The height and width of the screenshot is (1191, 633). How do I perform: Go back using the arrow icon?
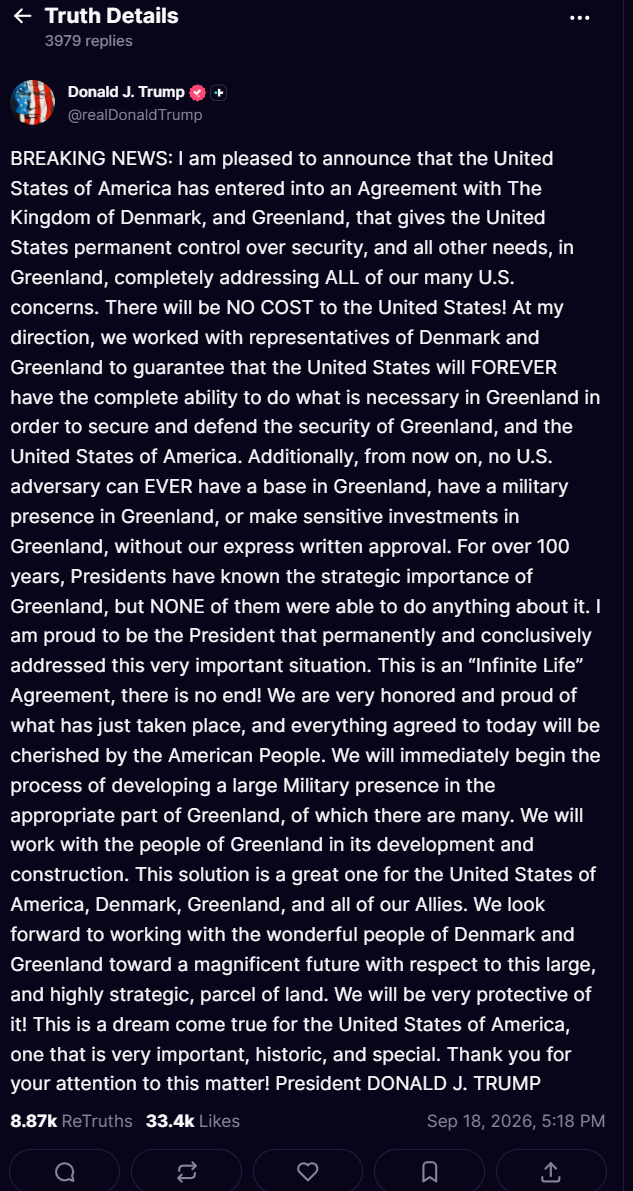click(x=23, y=16)
